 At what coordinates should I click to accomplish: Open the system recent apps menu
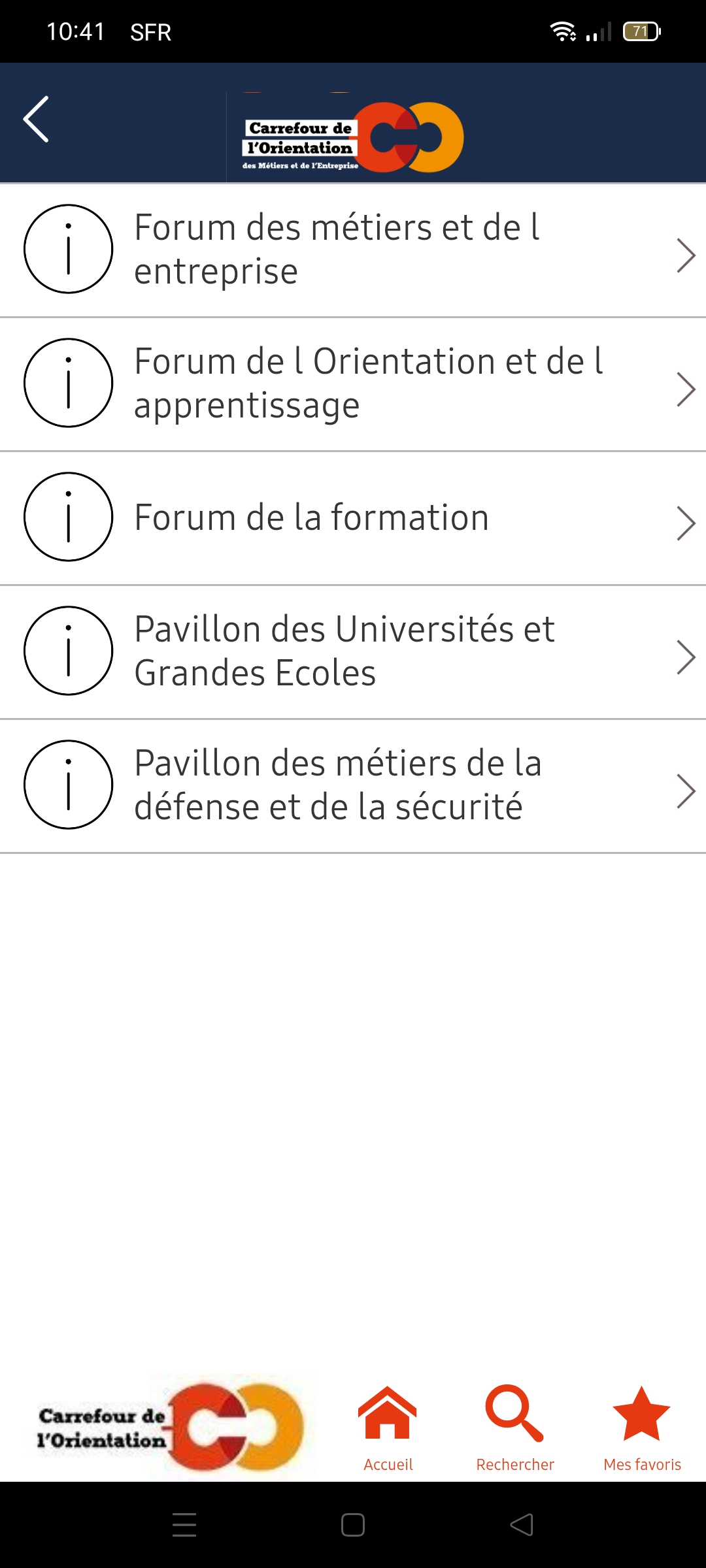[x=184, y=1525]
